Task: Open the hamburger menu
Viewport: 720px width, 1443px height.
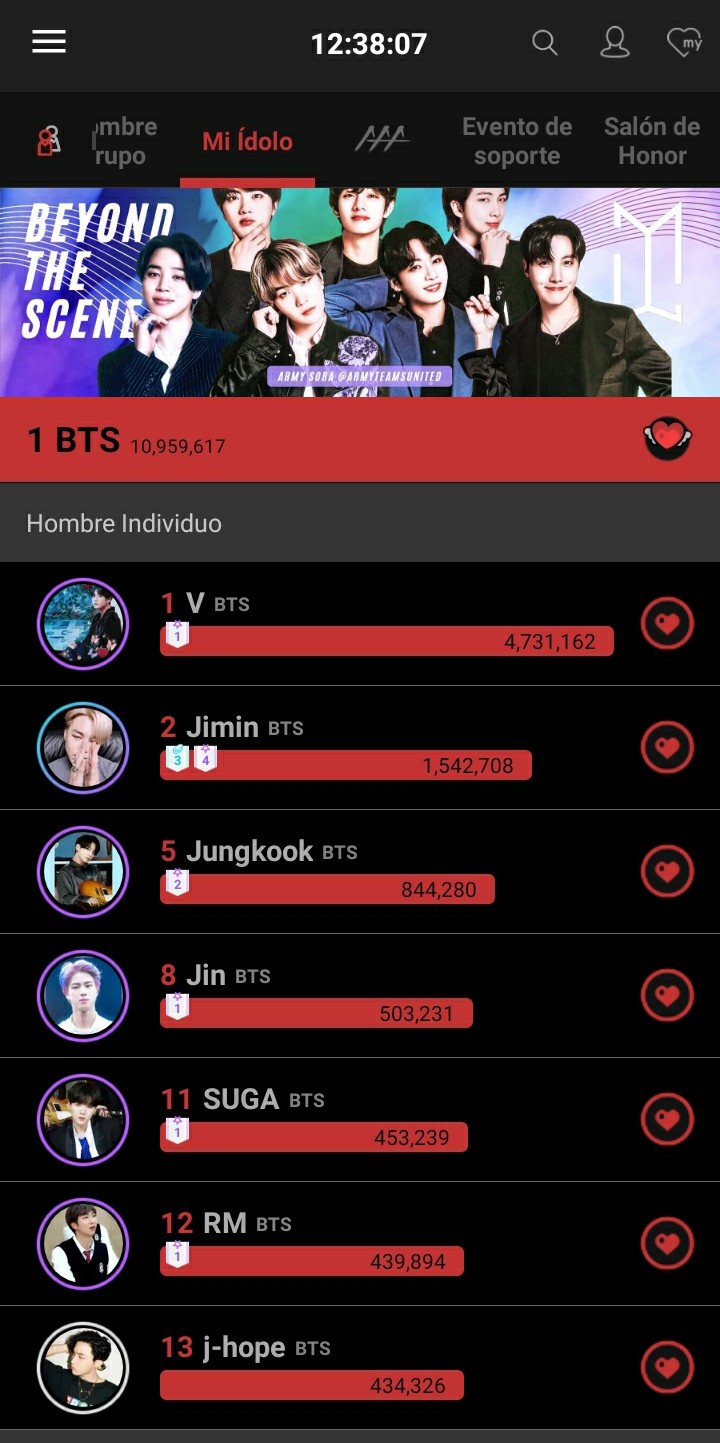Action: point(49,42)
